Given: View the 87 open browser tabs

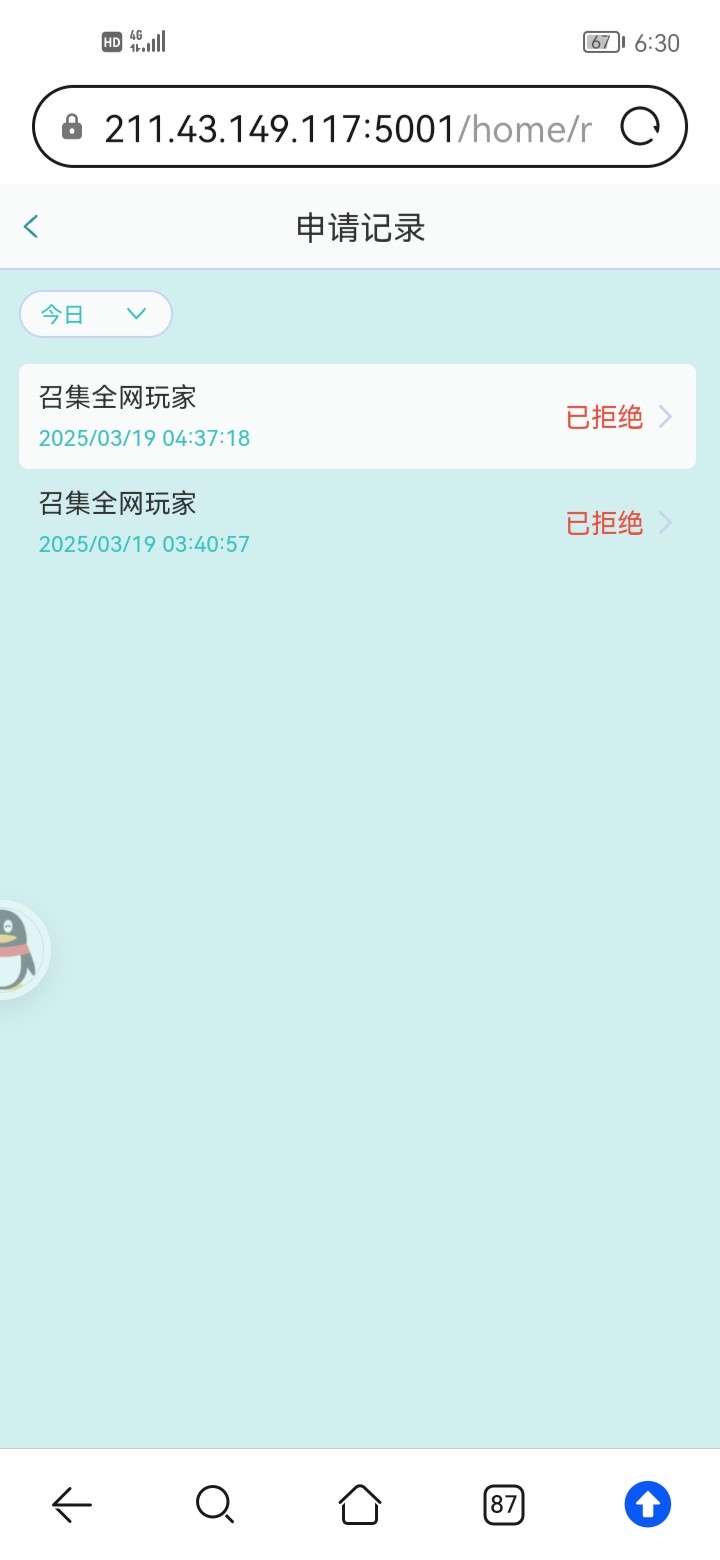Looking at the screenshot, I should pyautogui.click(x=504, y=1503).
